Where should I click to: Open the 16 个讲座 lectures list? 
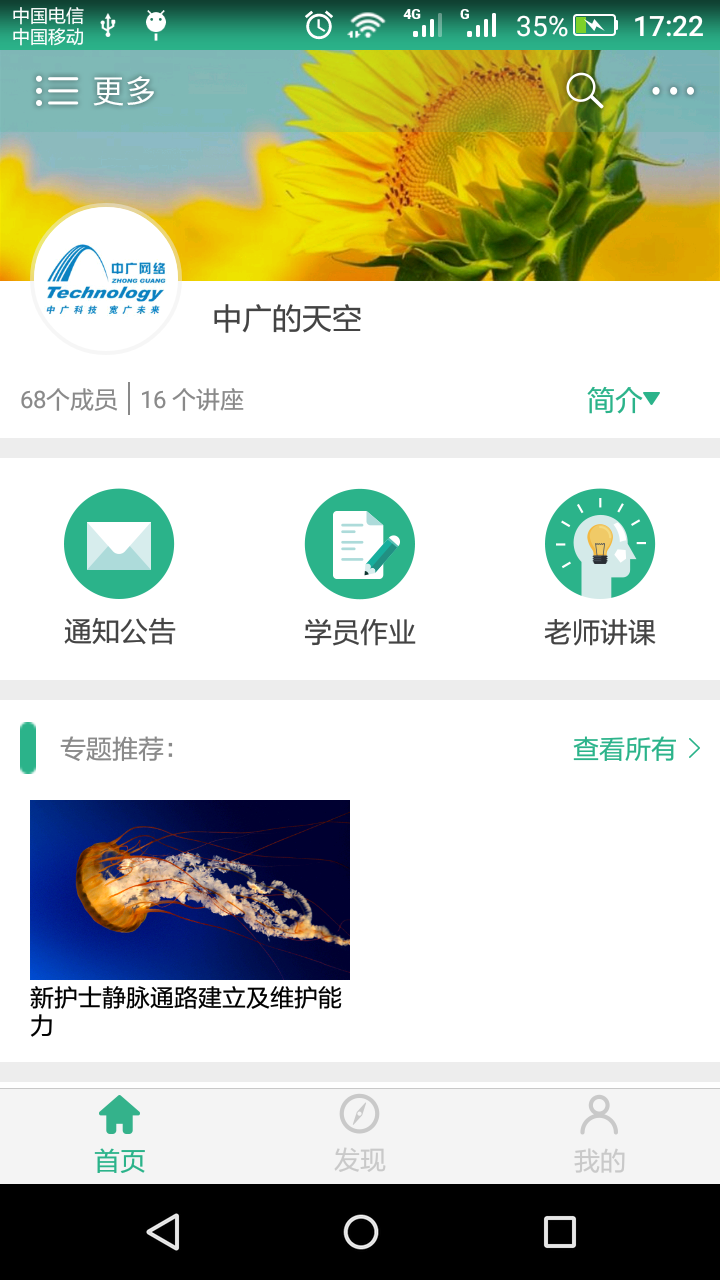click(192, 400)
